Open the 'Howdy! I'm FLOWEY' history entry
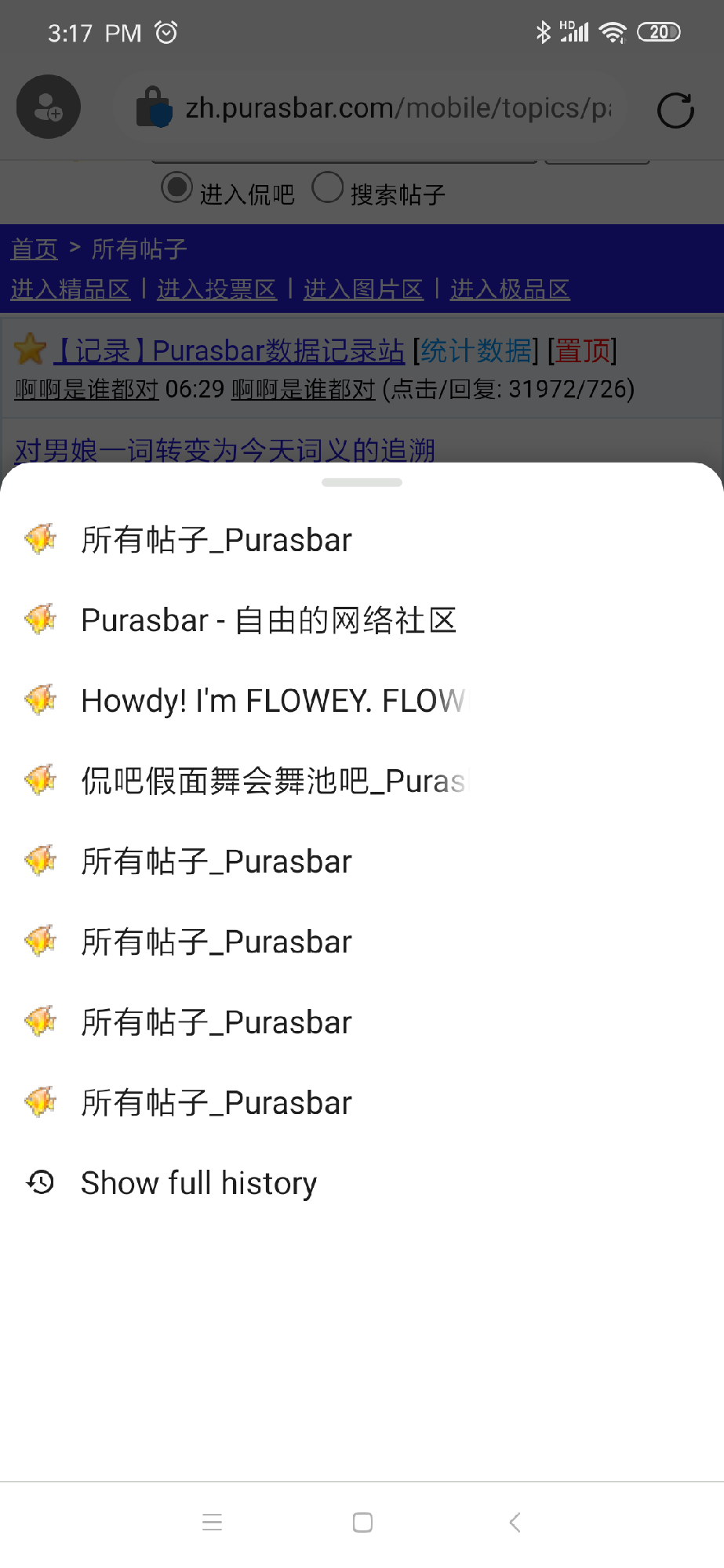The image size is (724, 1568). tap(272, 701)
